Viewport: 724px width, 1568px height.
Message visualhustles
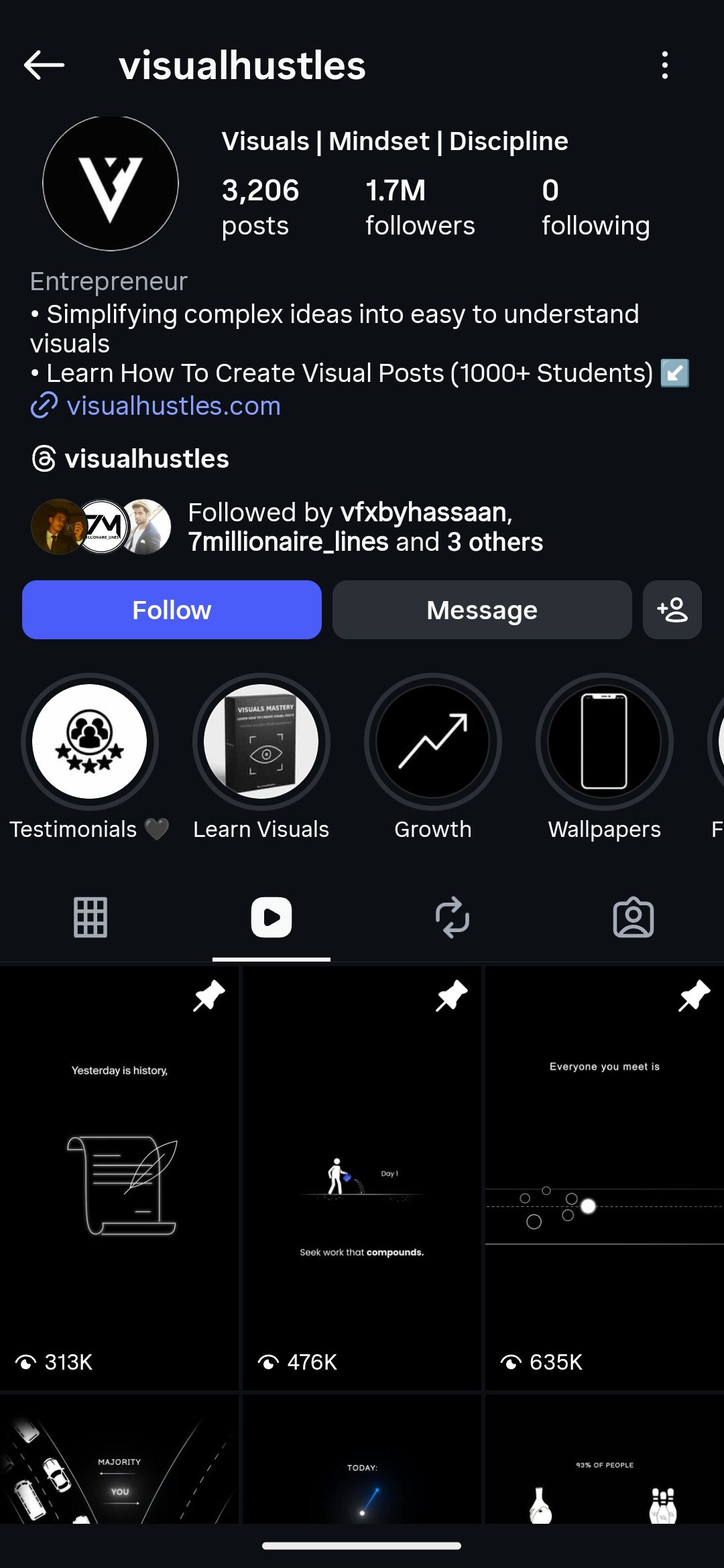click(482, 610)
